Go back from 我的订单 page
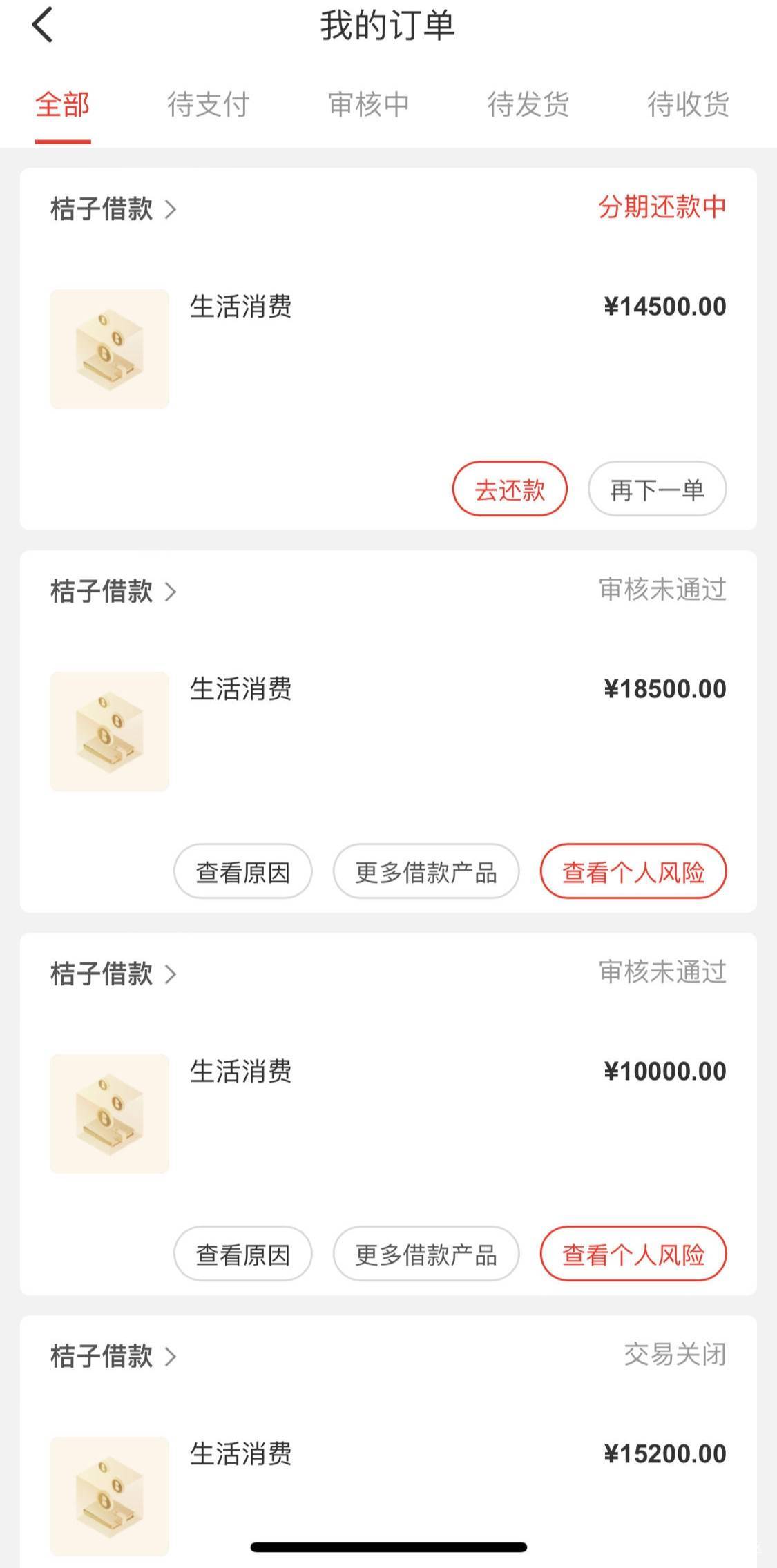 43,26
